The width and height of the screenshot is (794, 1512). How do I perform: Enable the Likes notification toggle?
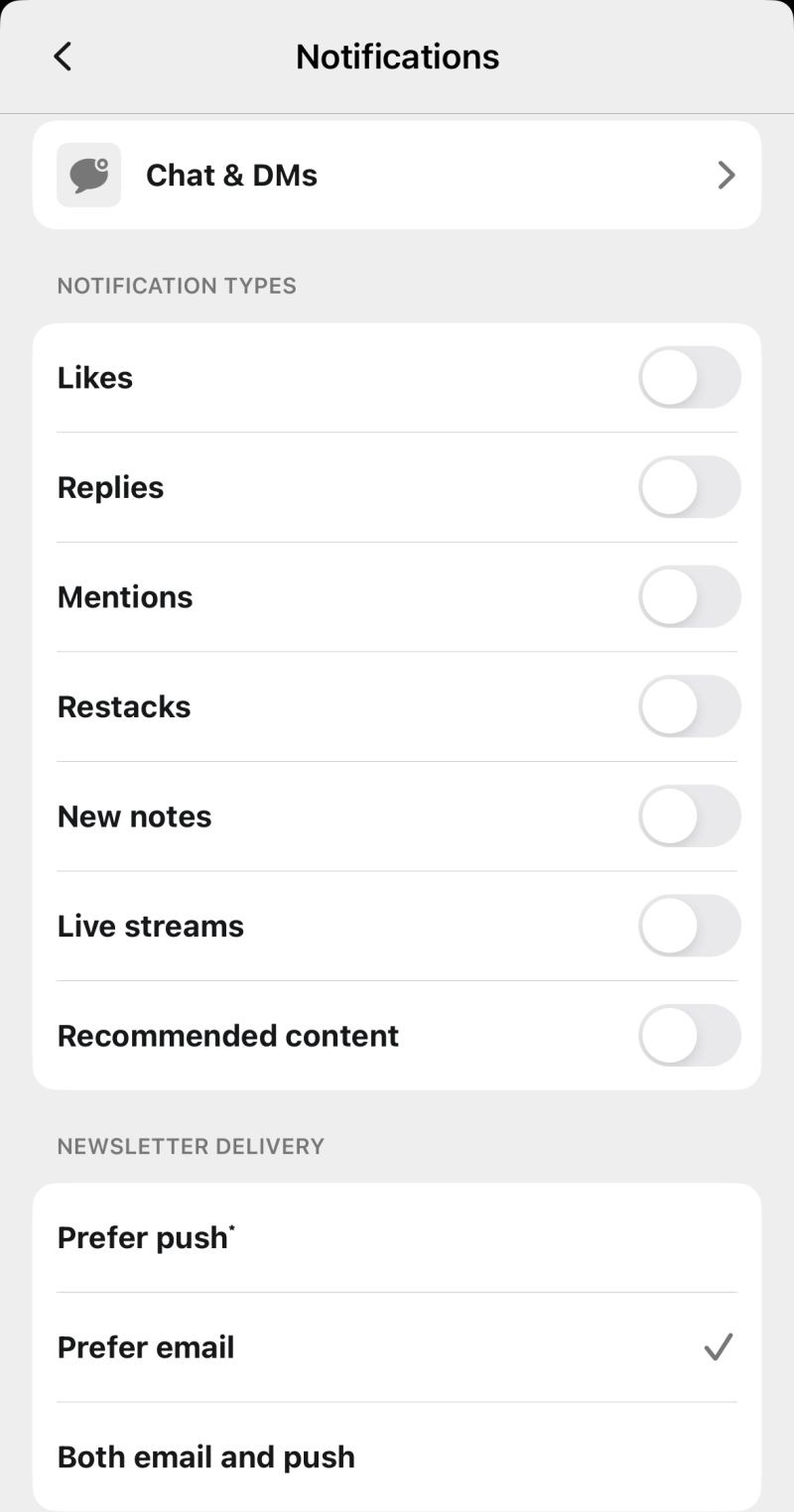pyautogui.click(x=689, y=377)
